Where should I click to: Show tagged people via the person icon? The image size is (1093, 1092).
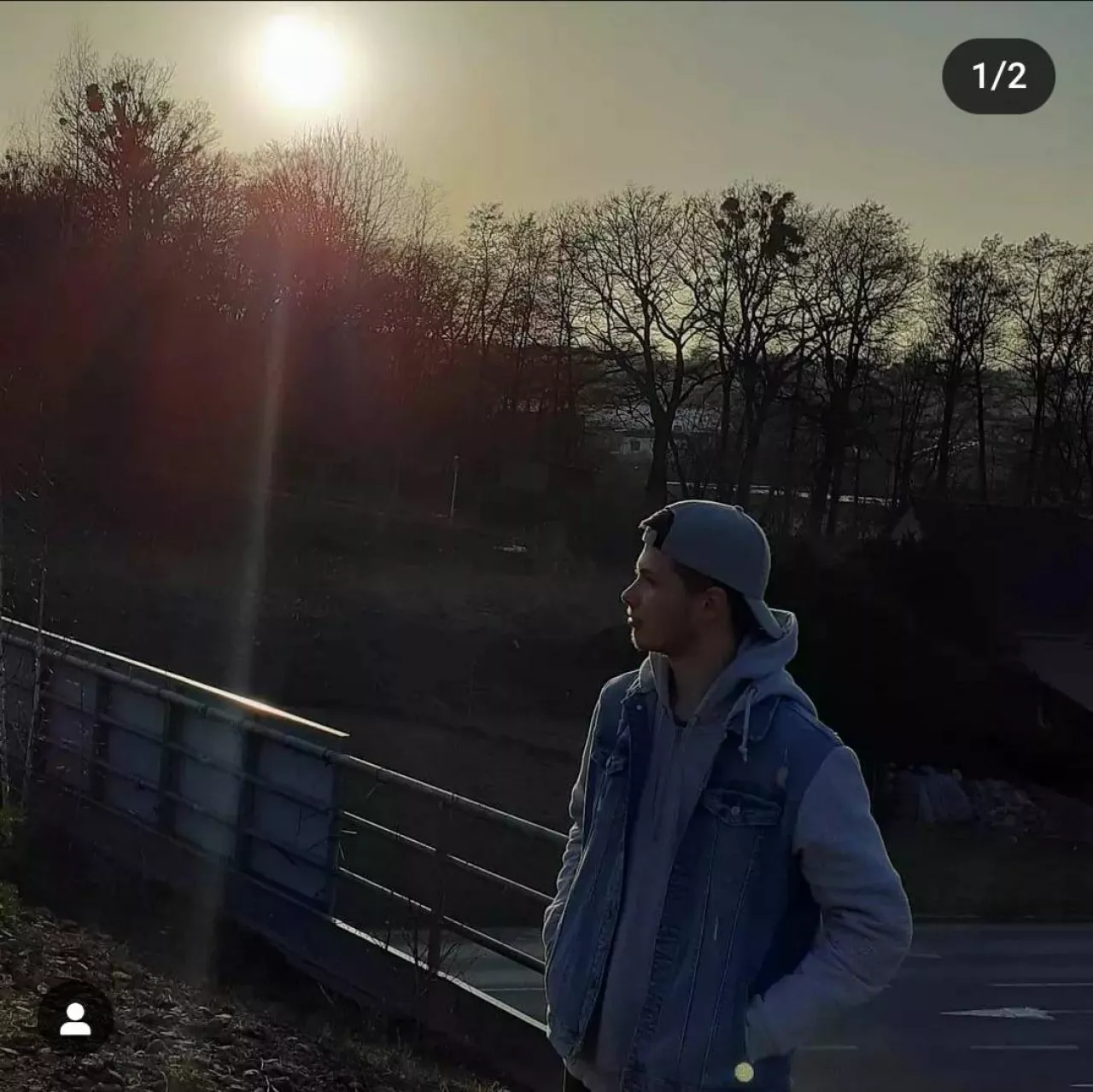pyautogui.click(x=75, y=1019)
